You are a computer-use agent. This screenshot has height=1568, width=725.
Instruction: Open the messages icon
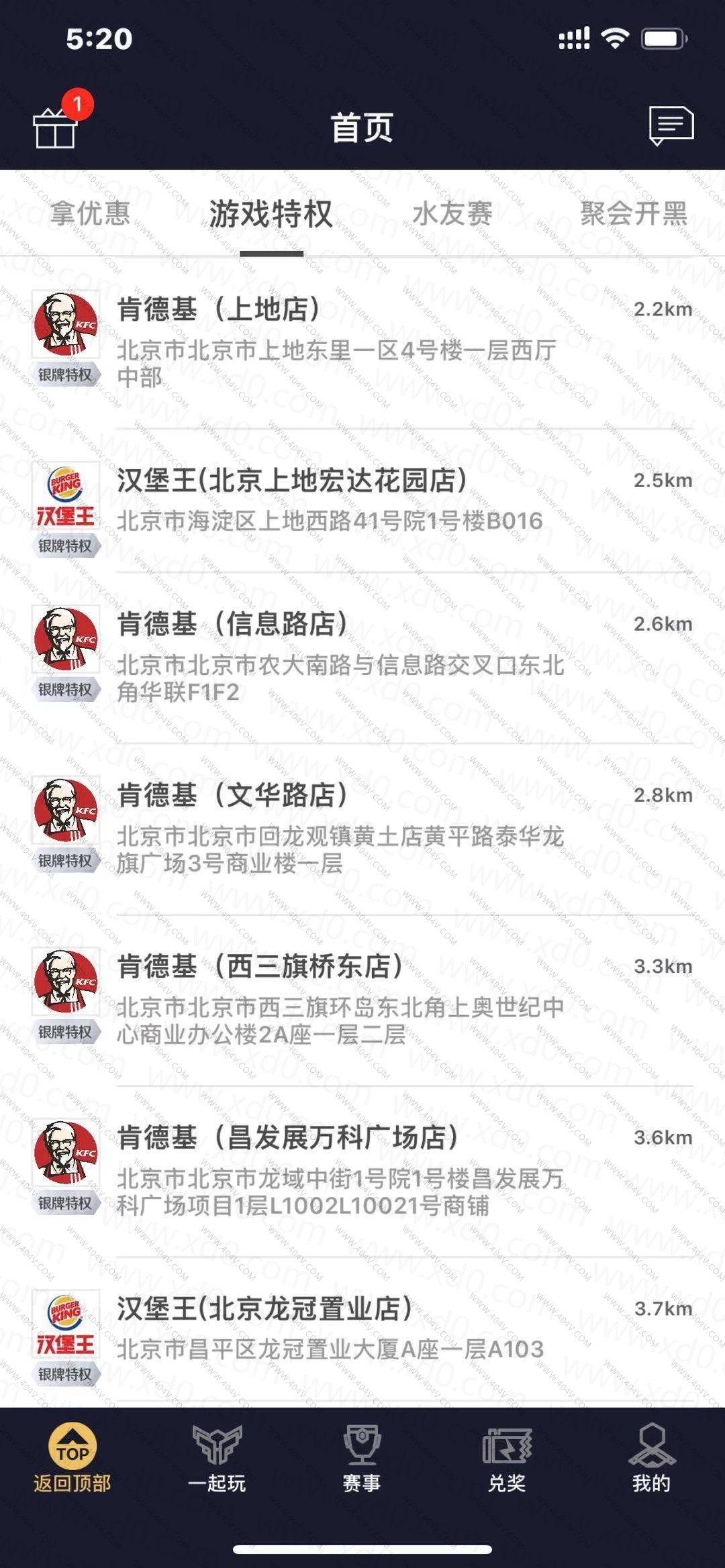(x=671, y=125)
